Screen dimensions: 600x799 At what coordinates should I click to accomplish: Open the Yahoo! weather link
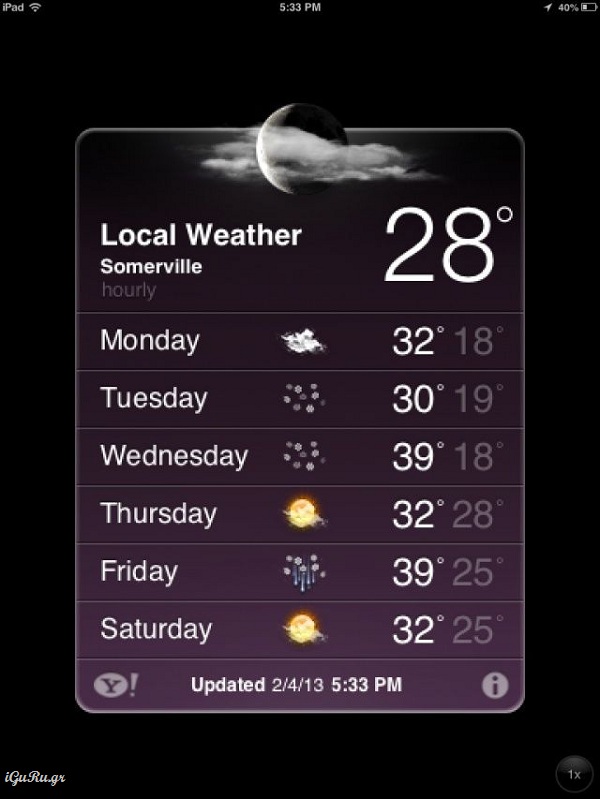(x=116, y=685)
